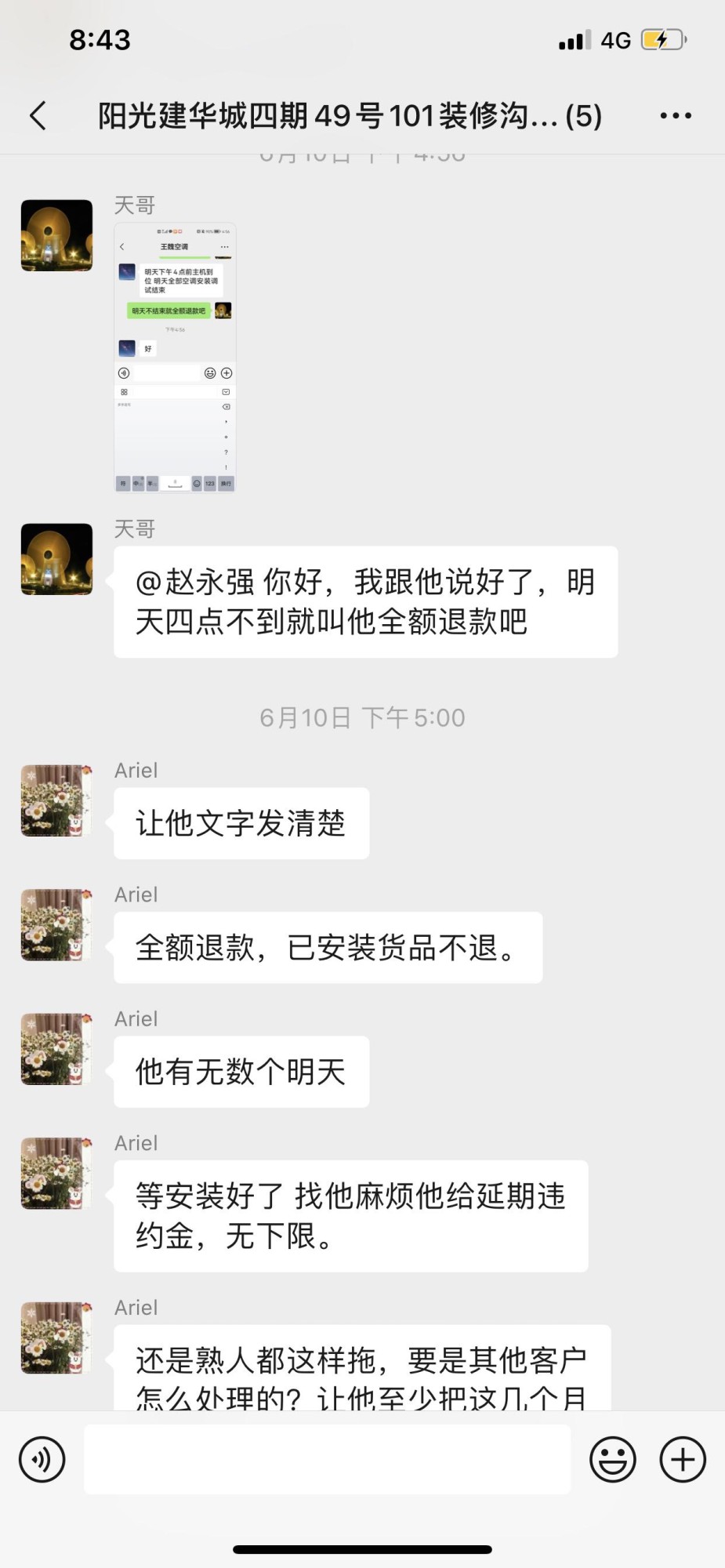View 天哥's profile from the avatar beside the @赵永强 message
The height and width of the screenshot is (1568, 725).
click(56, 559)
